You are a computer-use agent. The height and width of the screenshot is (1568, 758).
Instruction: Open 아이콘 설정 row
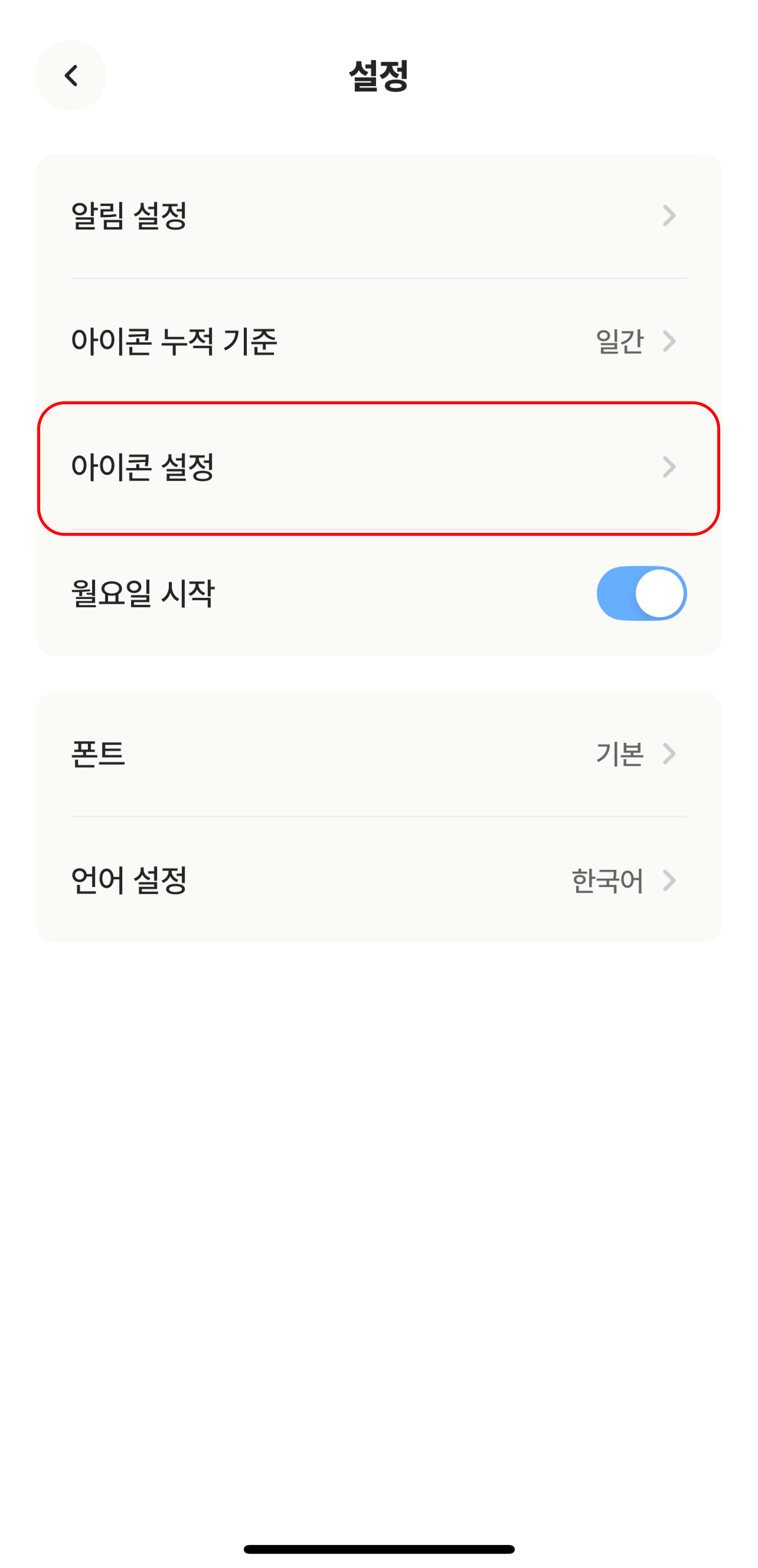coord(379,467)
